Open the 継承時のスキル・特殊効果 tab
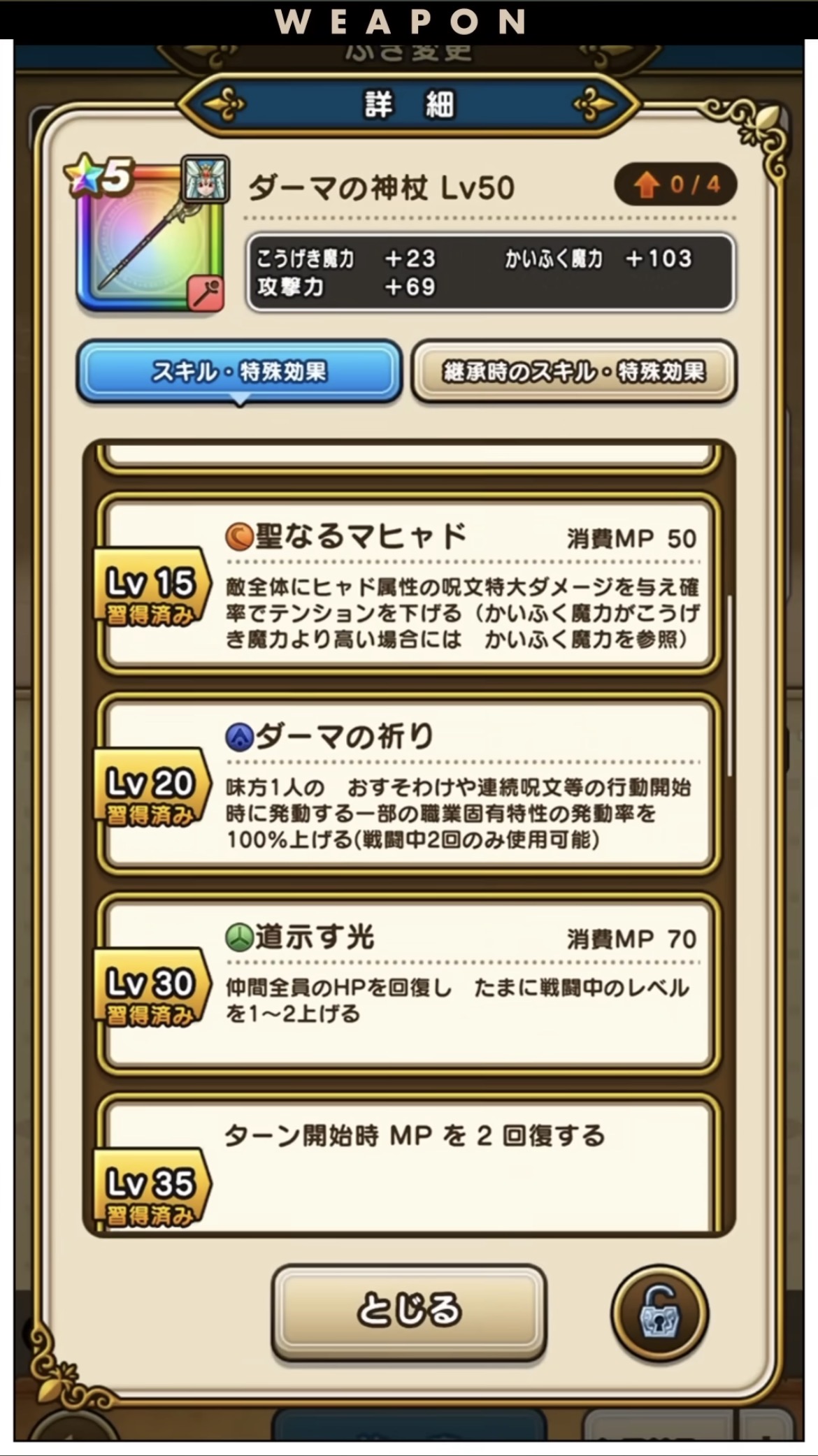818x1456 pixels. tap(573, 371)
